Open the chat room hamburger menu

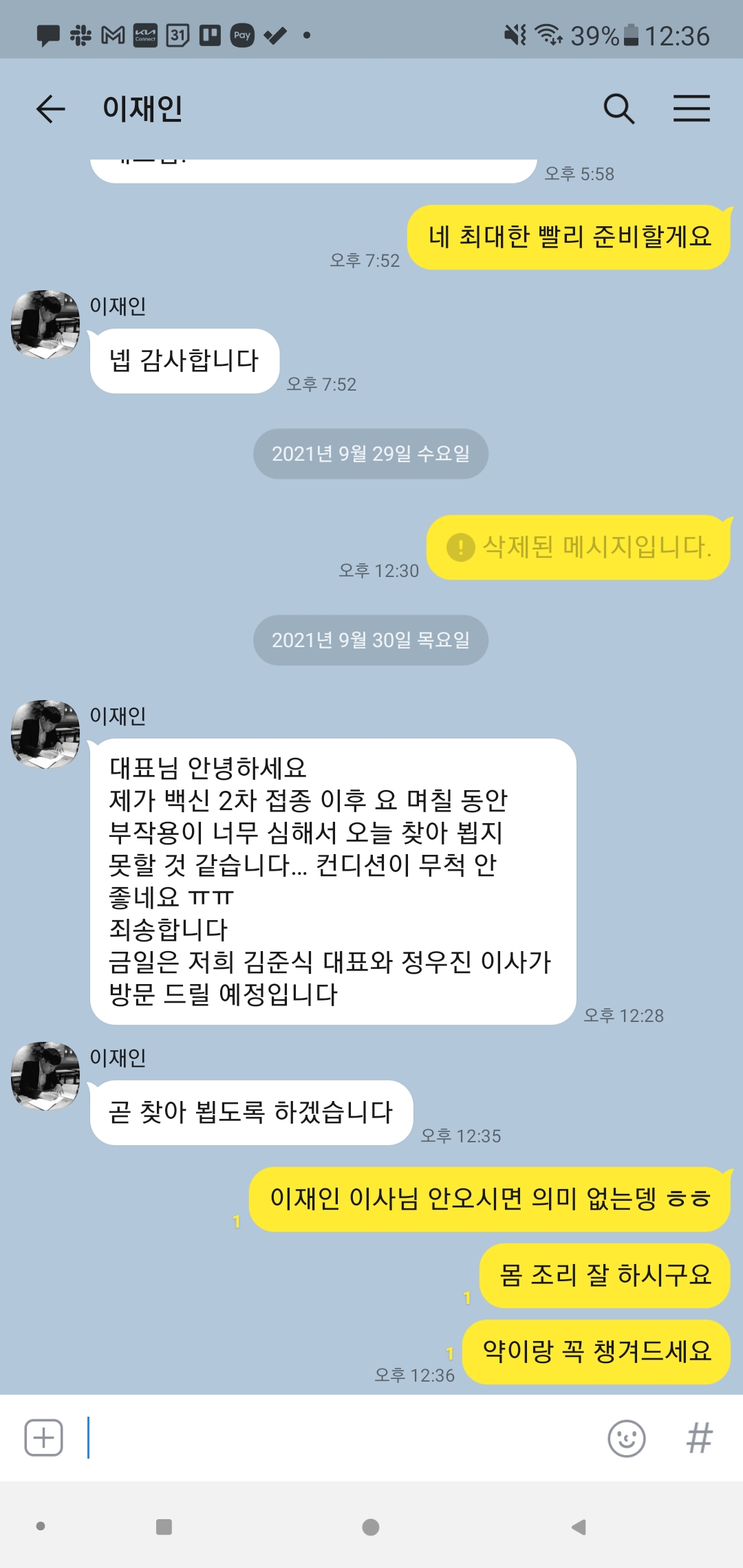[x=691, y=109]
